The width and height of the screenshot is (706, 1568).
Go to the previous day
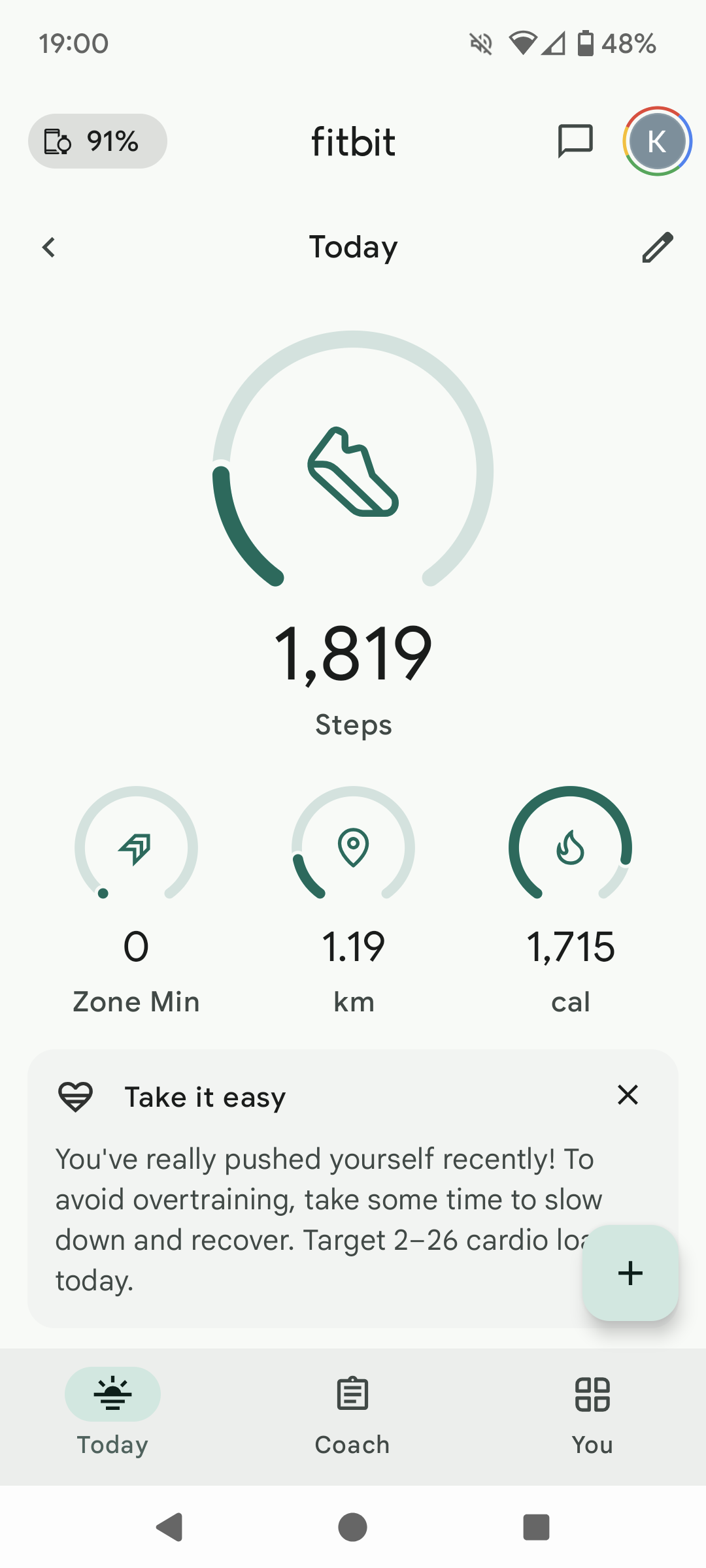(x=49, y=247)
